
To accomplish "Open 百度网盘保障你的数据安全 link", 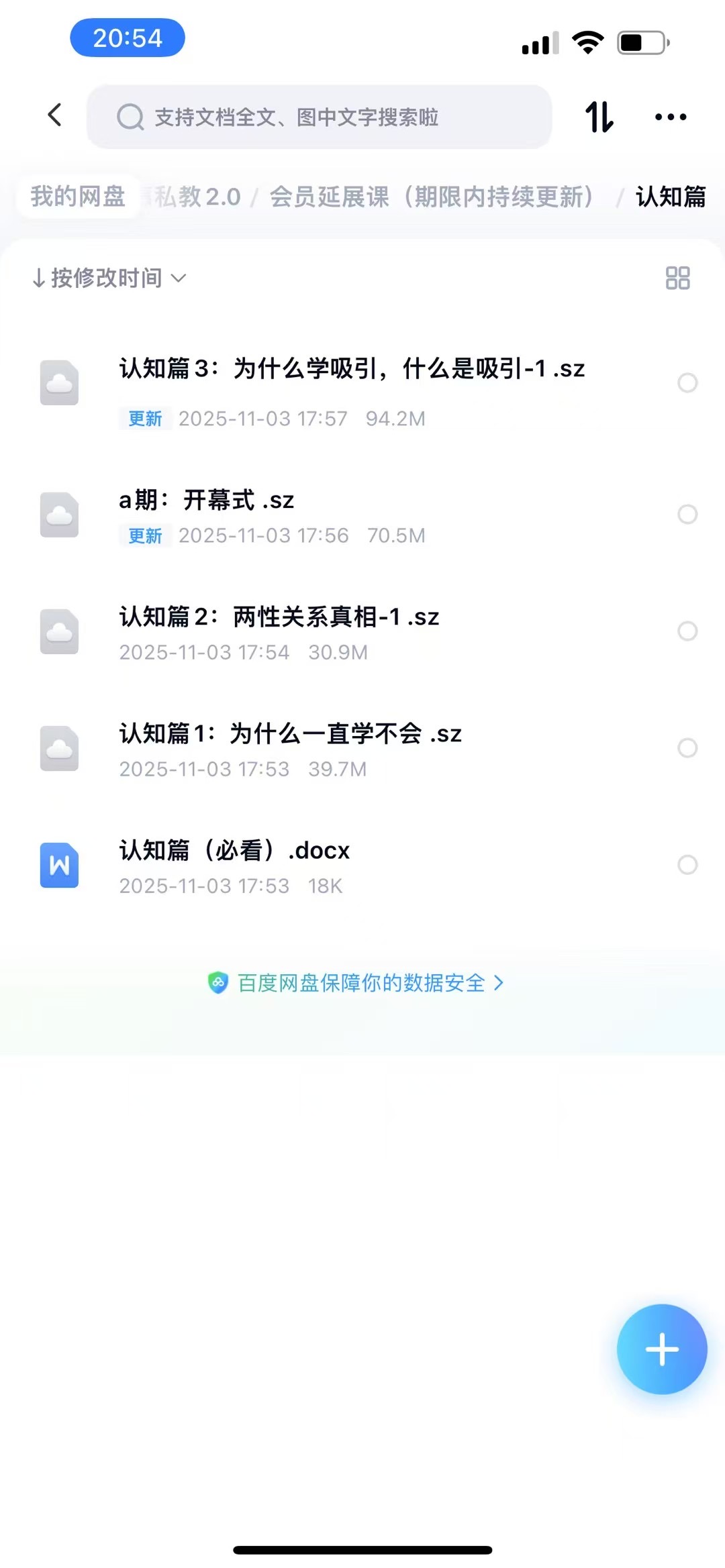I will 361,983.
